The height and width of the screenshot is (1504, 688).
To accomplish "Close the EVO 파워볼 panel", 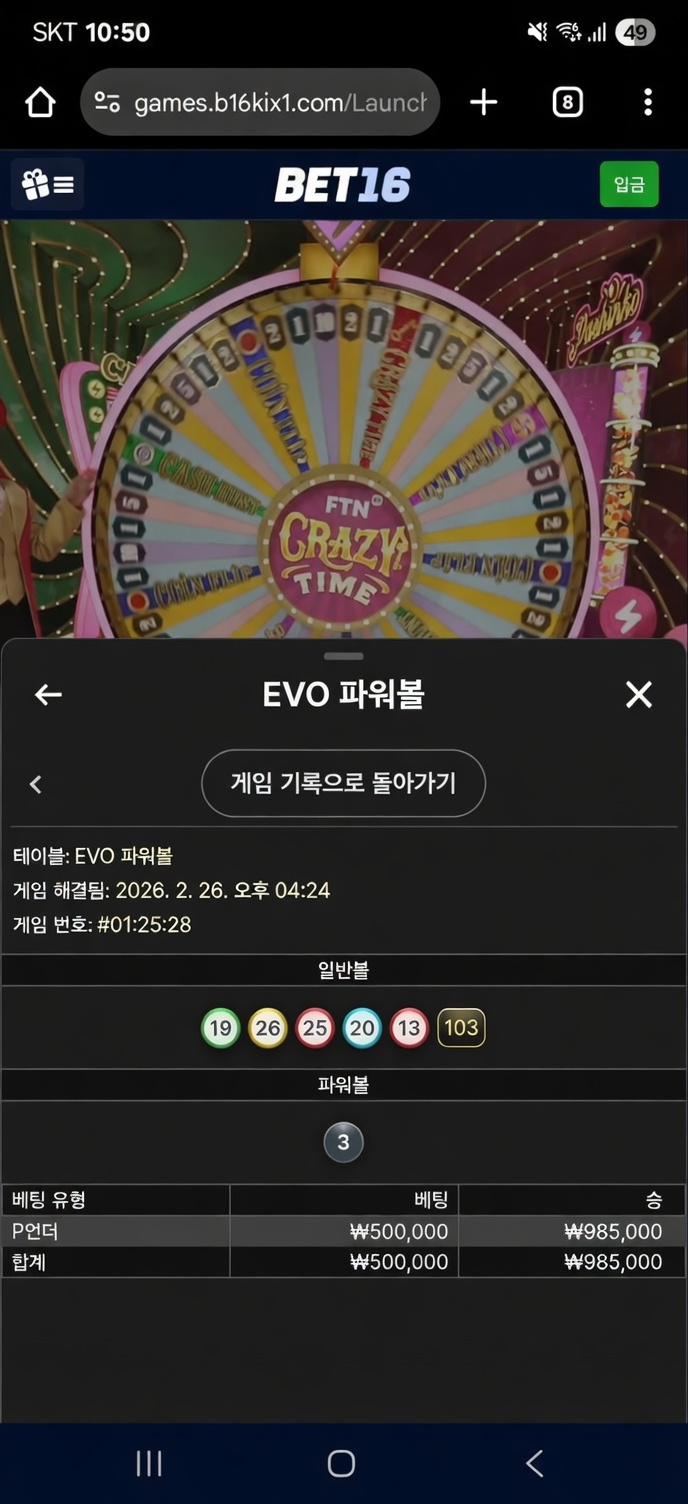I will tap(638, 695).
